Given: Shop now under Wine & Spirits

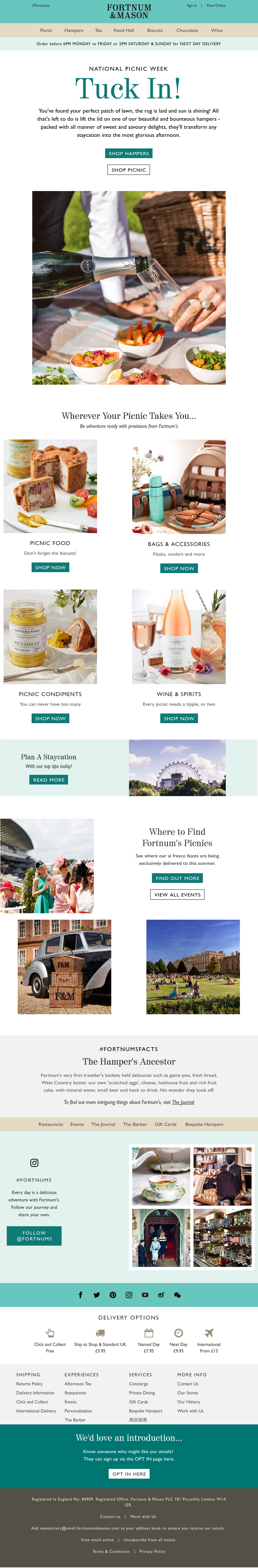Looking at the screenshot, I should tap(179, 718).
